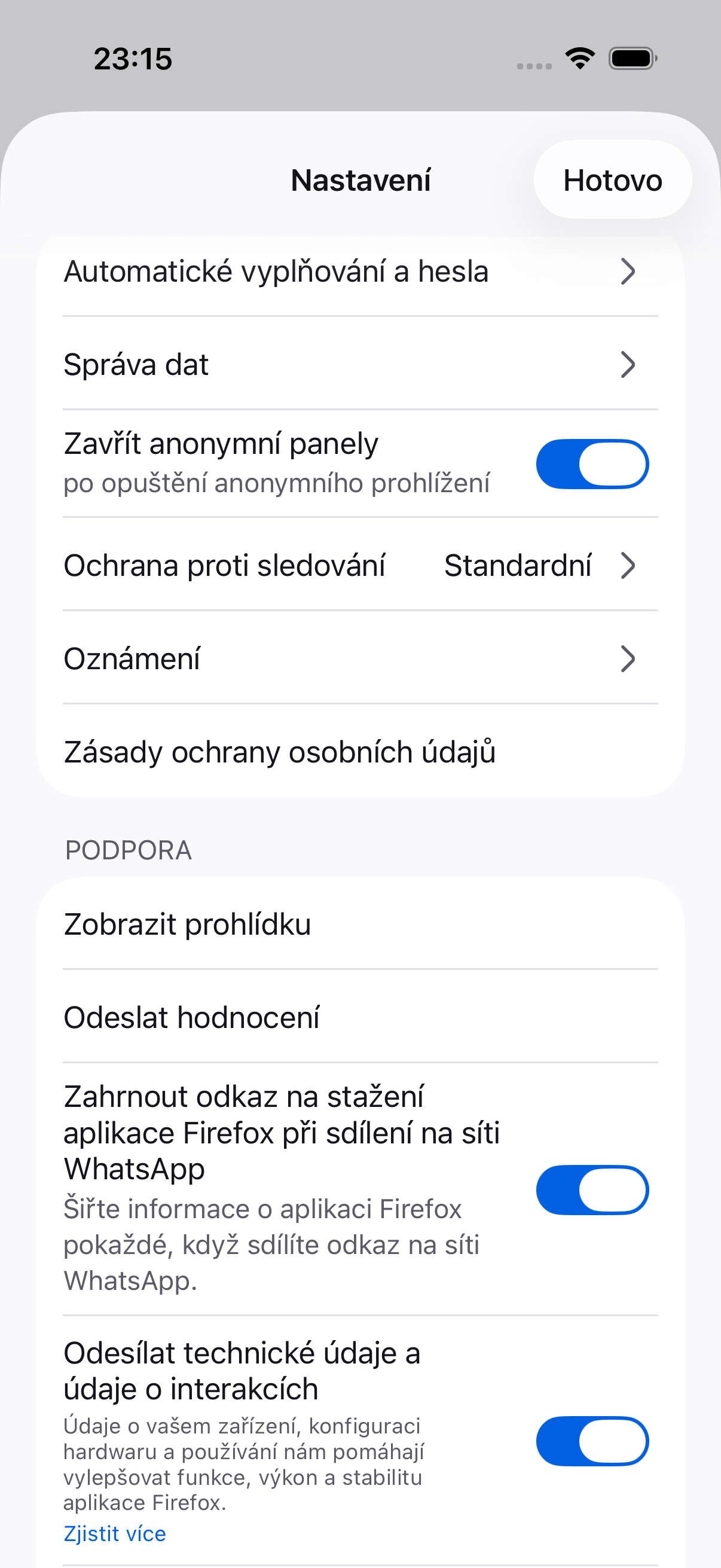Turn off Odesílat technické údaje switch

tap(592, 1441)
